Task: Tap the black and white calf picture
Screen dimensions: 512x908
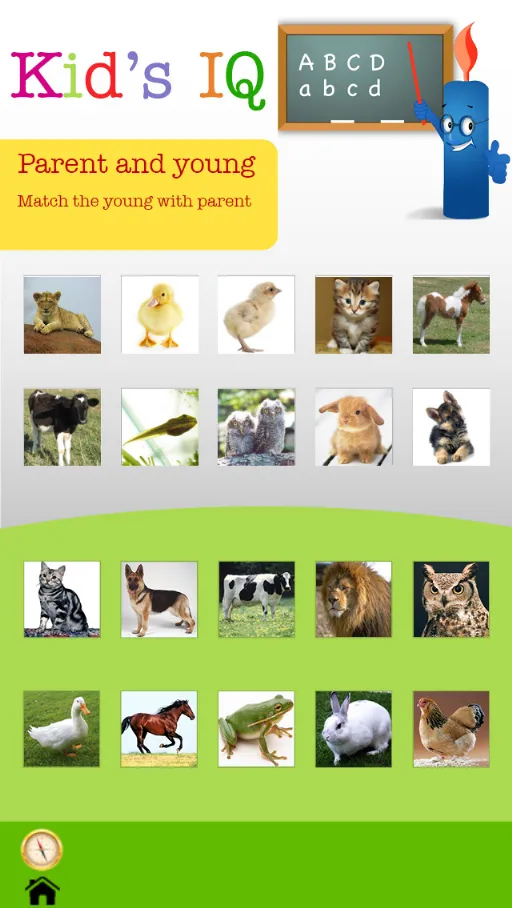Action: [63, 427]
